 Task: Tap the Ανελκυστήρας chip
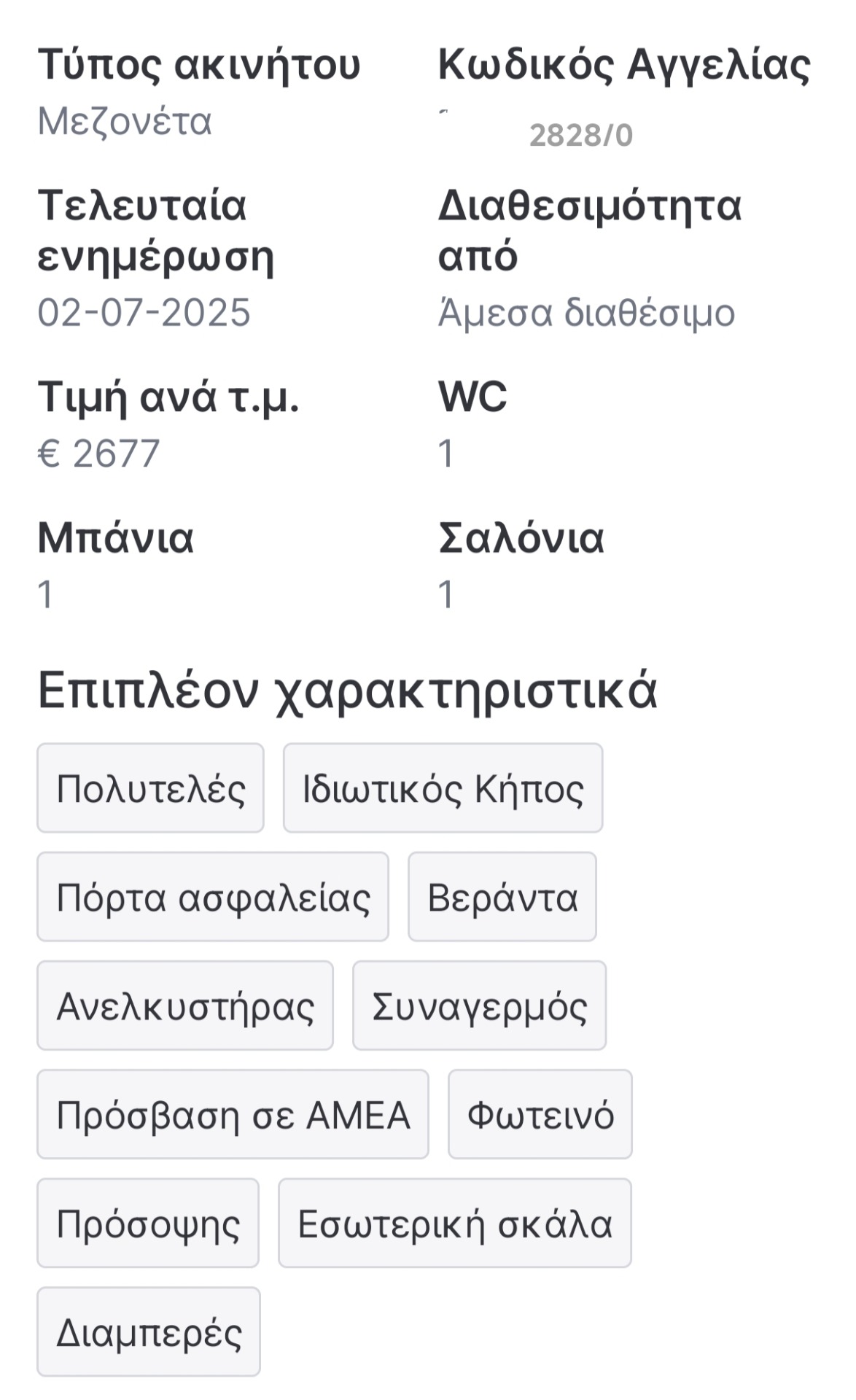click(185, 1006)
